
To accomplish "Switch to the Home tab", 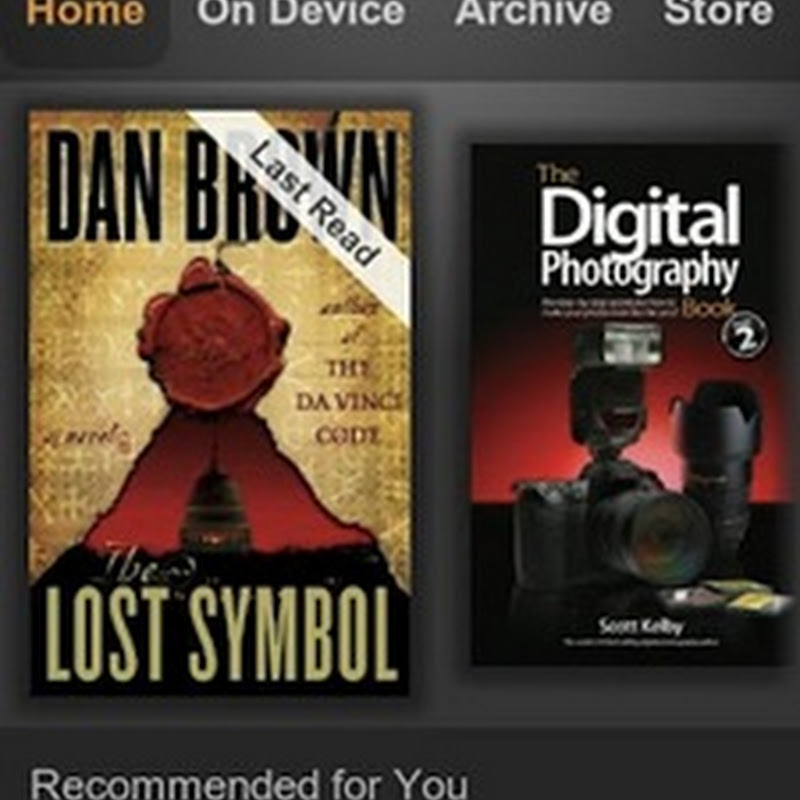I will click(85, 15).
